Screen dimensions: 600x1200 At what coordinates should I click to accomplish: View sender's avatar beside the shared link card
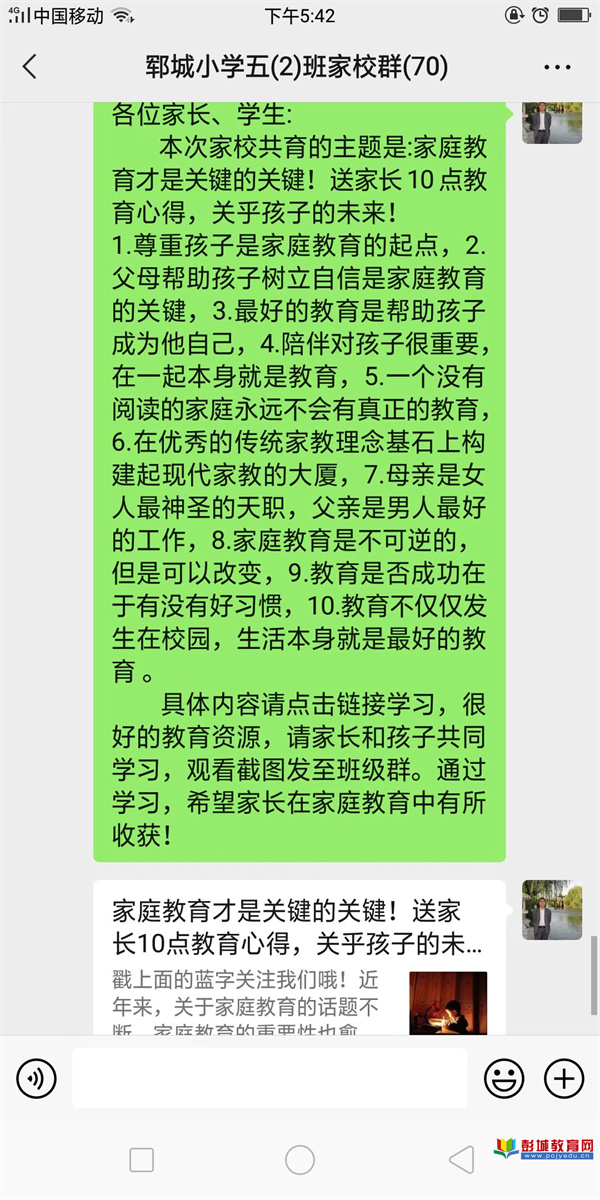pyautogui.click(x=551, y=909)
